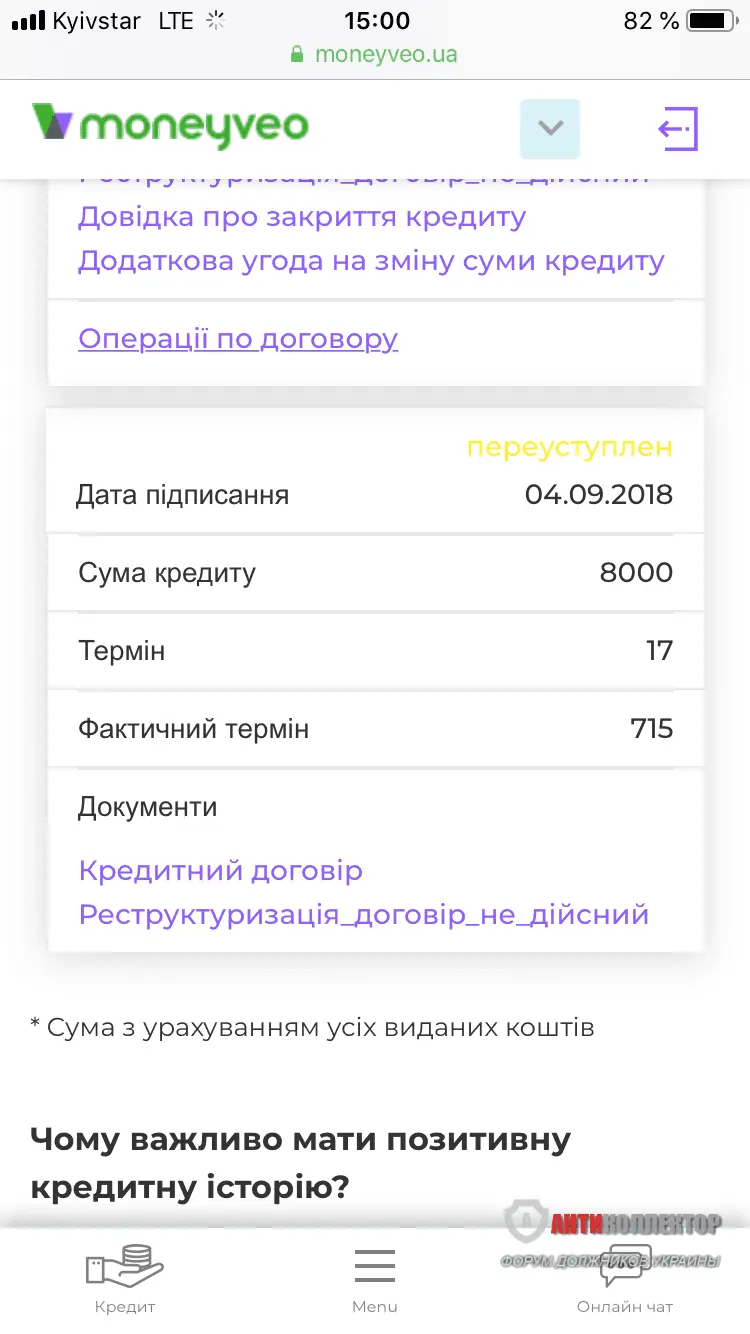
Task: Go to the Кредит section
Action: [125, 1279]
